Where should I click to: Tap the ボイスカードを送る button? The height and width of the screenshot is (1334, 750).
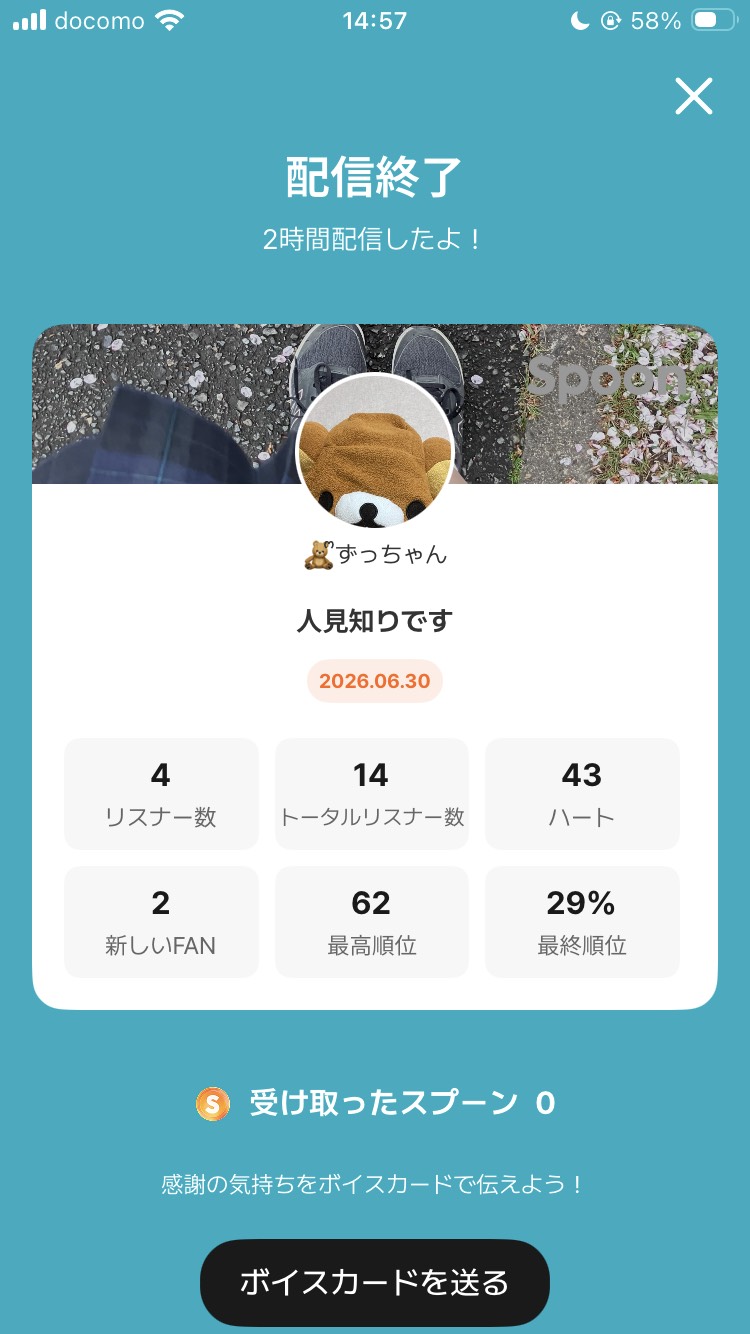[375, 1283]
